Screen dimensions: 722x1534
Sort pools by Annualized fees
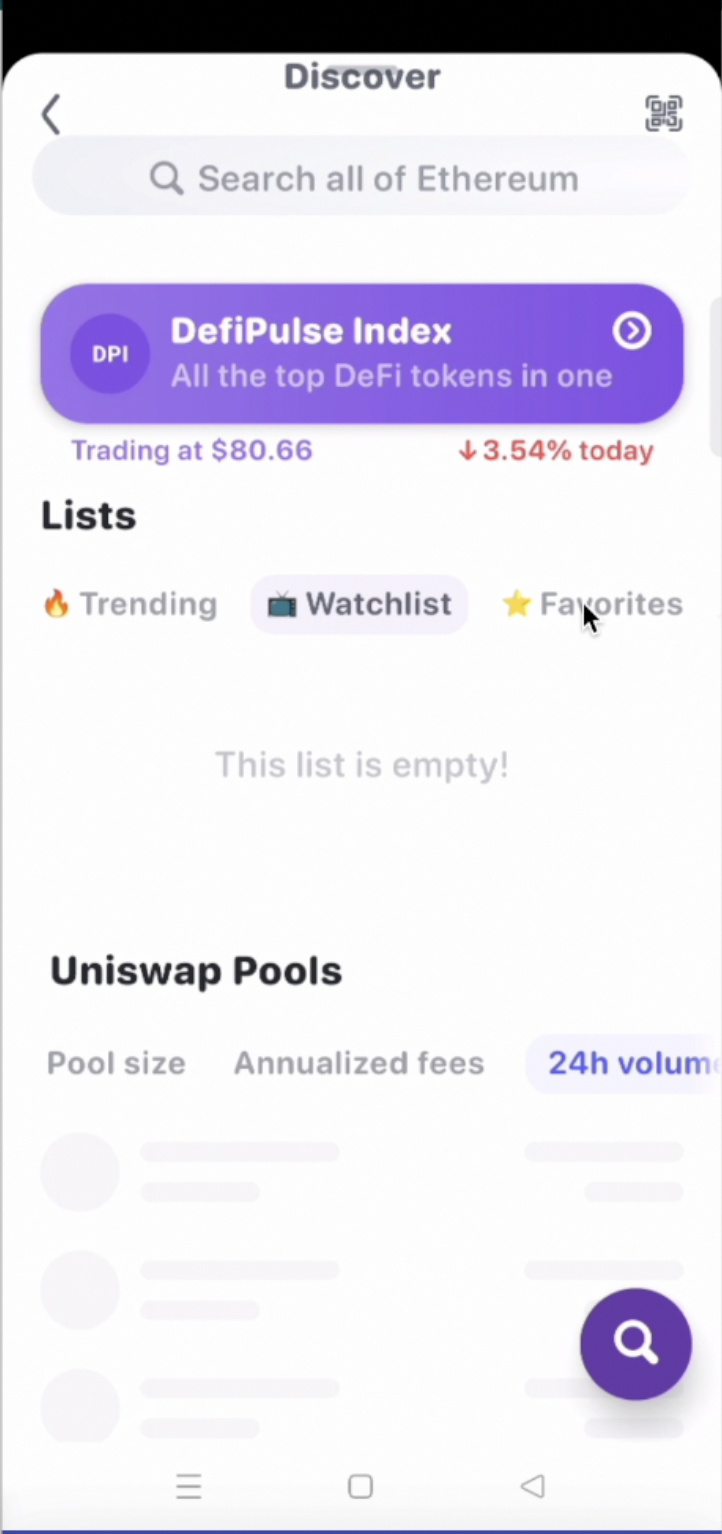coord(358,1063)
